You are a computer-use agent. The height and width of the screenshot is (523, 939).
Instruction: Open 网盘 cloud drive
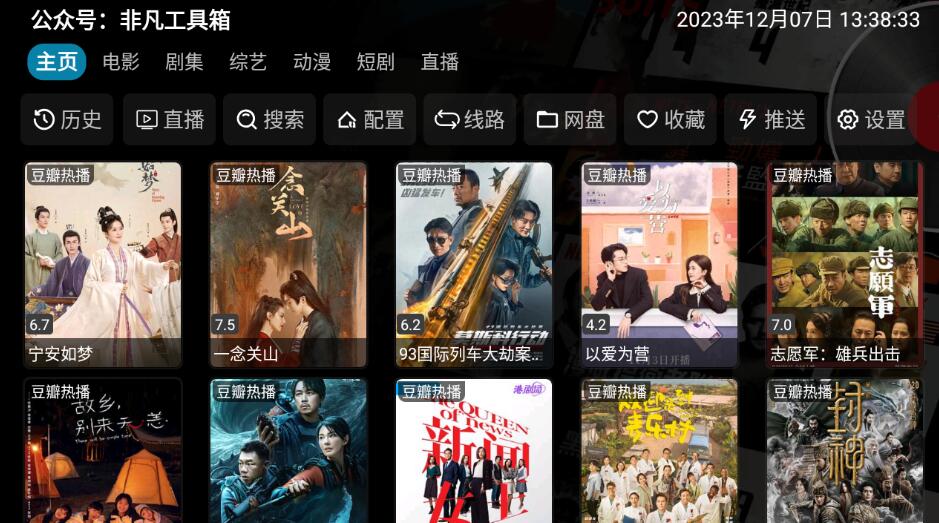[x=570, y=120]
